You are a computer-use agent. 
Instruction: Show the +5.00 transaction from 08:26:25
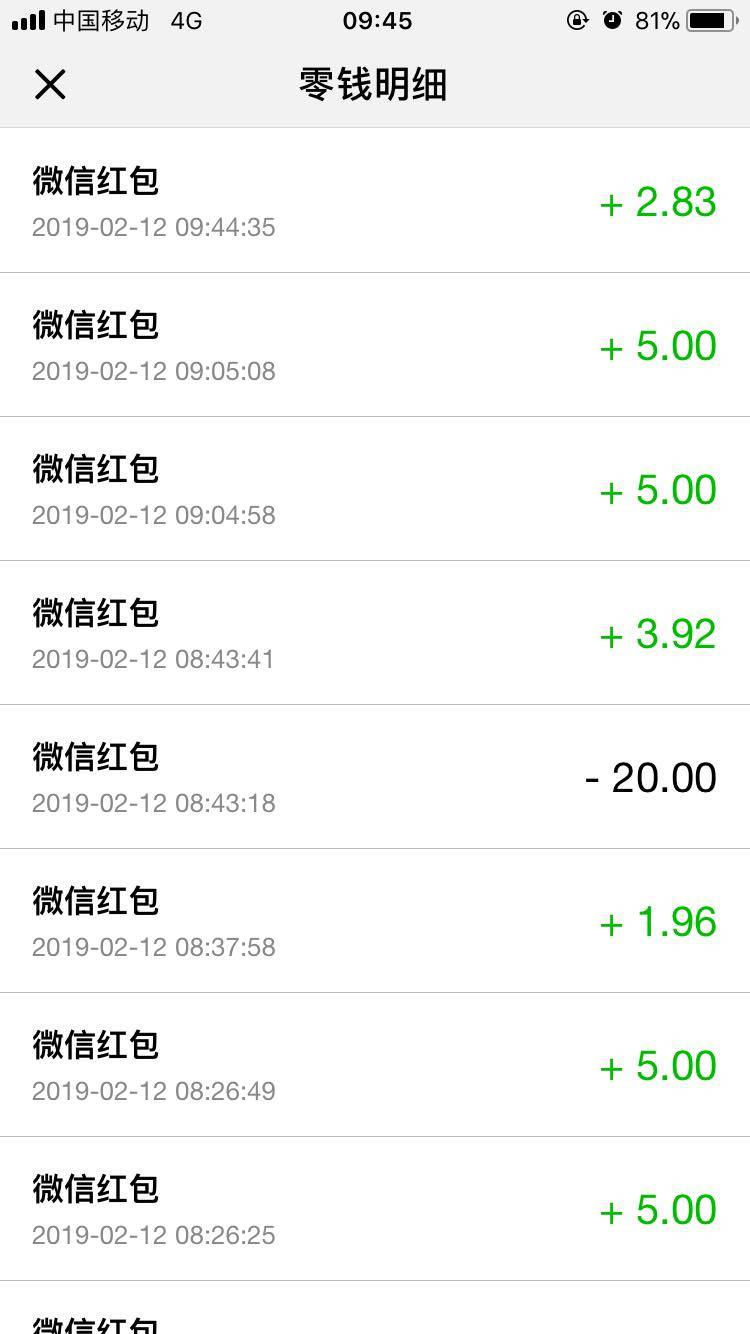tap(375, 1209)
